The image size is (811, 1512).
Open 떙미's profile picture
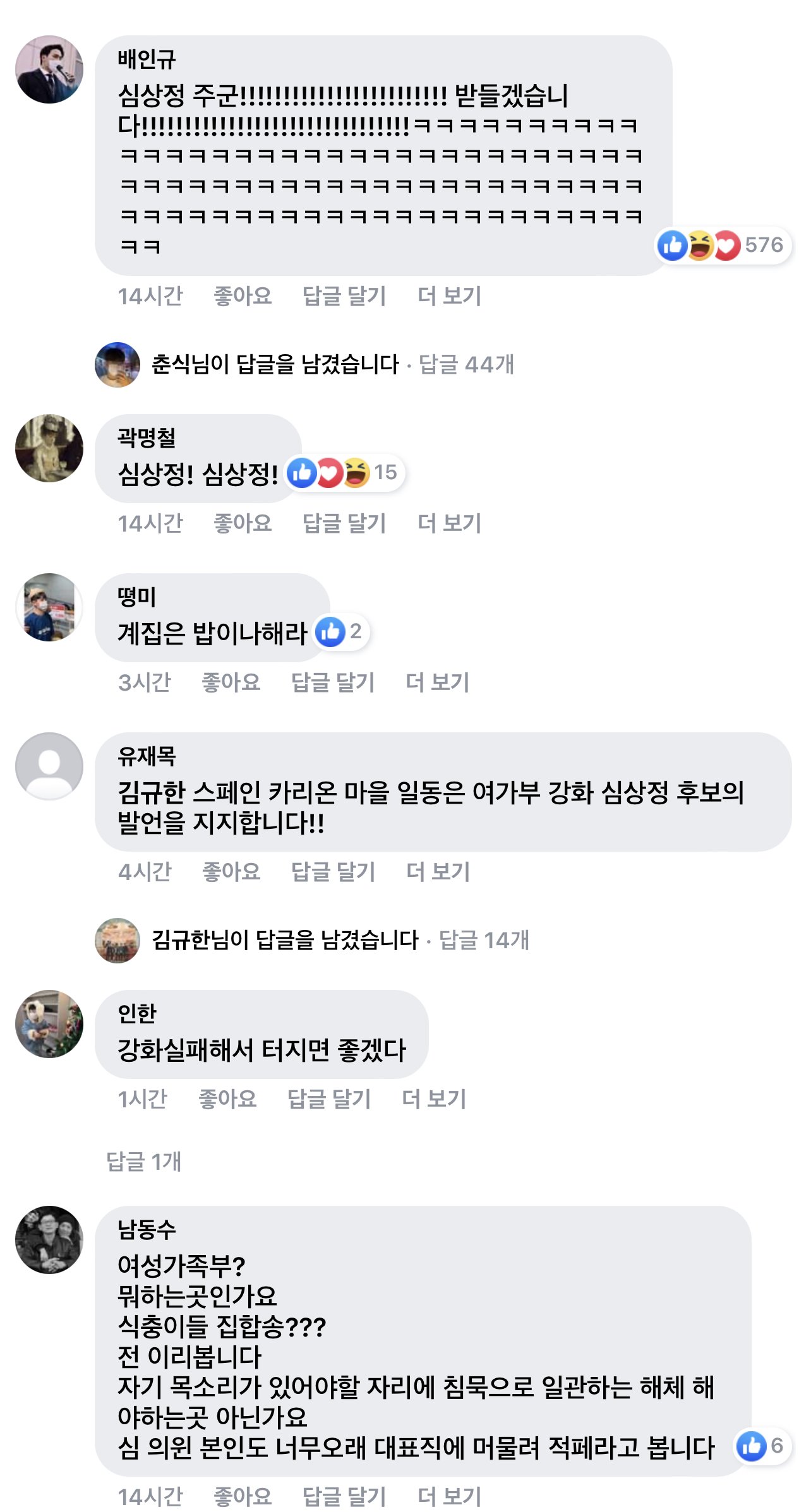(x=49, y=607)
